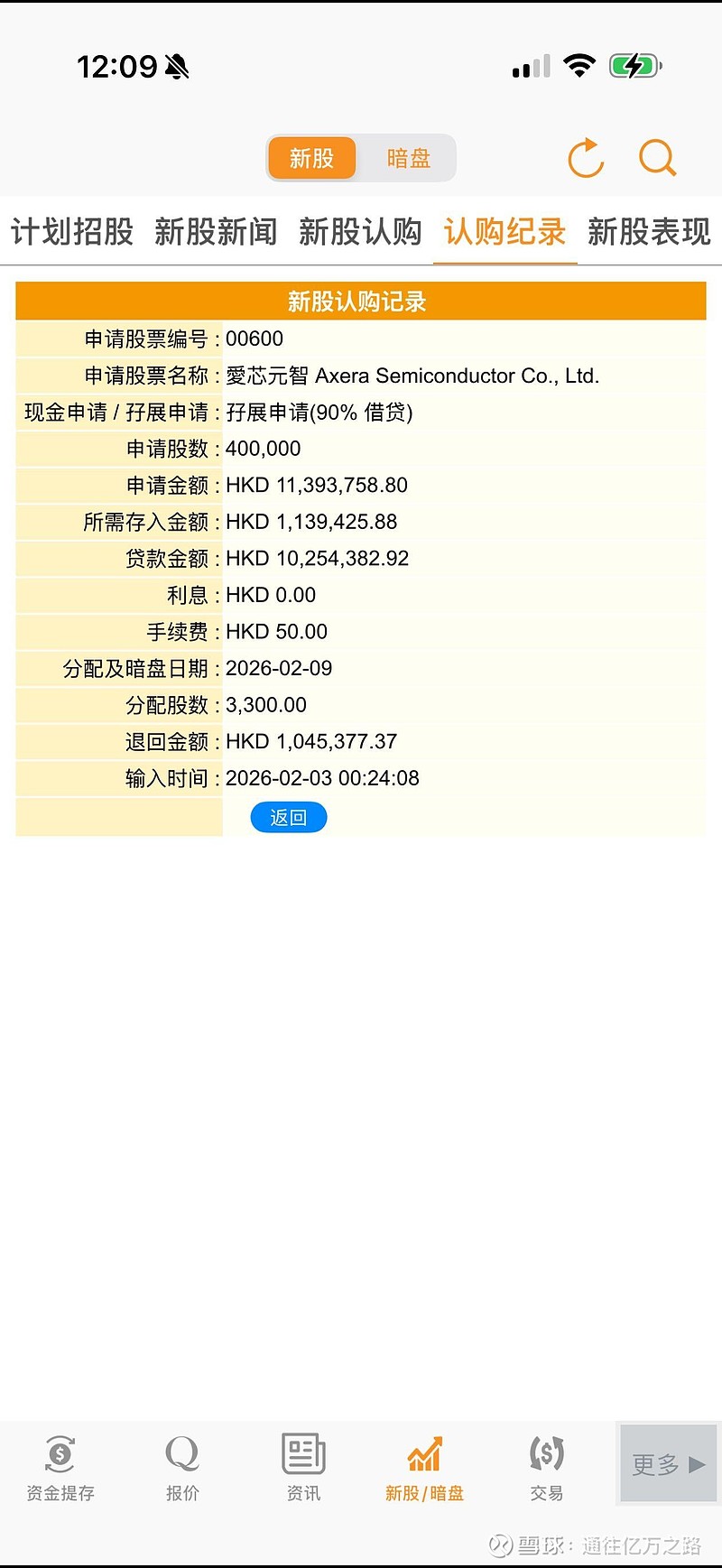Tap the refresh icon

coord(585,157)
